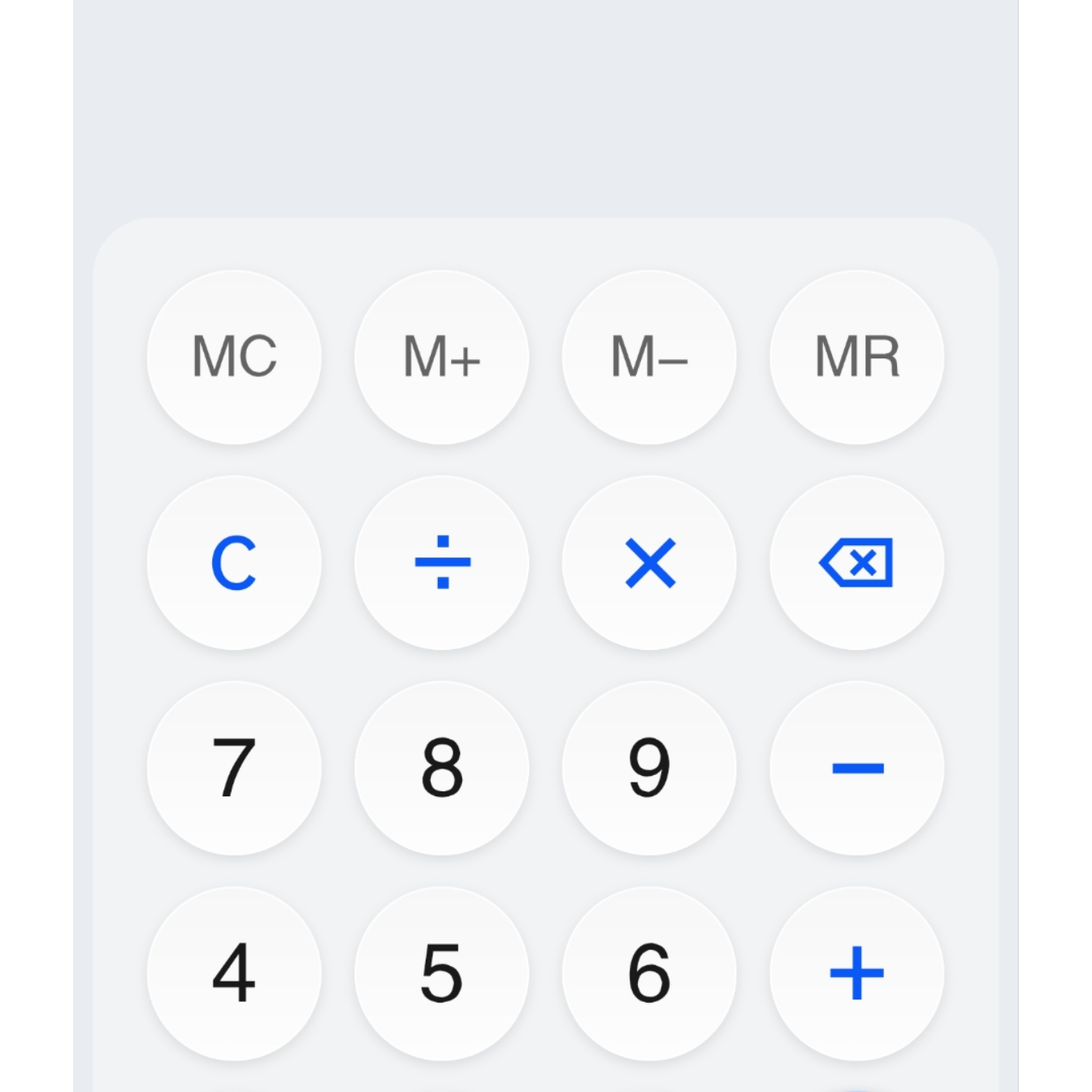Recall memory with the MR key
Viewport: 1092px width, 1092px height.
pos(857,357)
